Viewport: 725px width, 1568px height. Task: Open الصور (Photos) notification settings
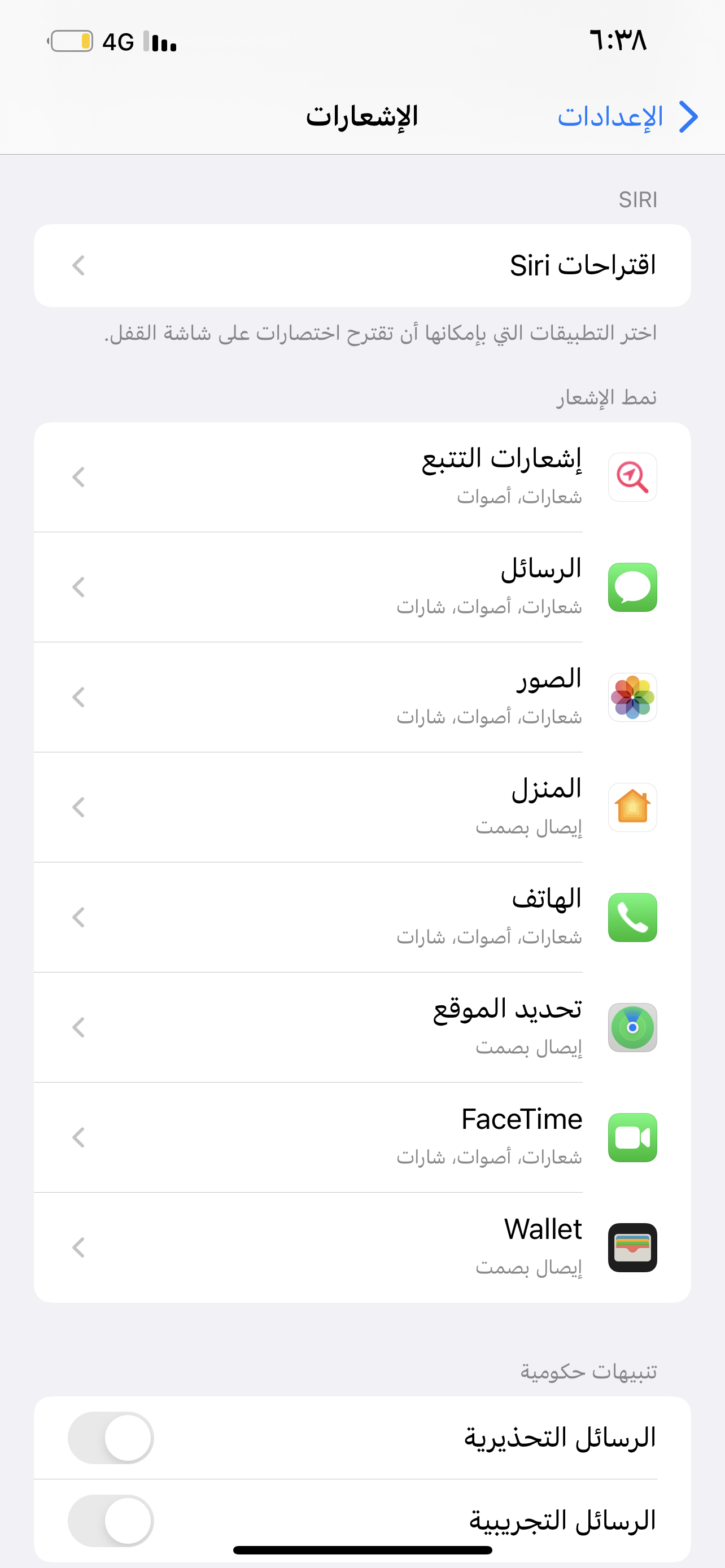[362, 698]
